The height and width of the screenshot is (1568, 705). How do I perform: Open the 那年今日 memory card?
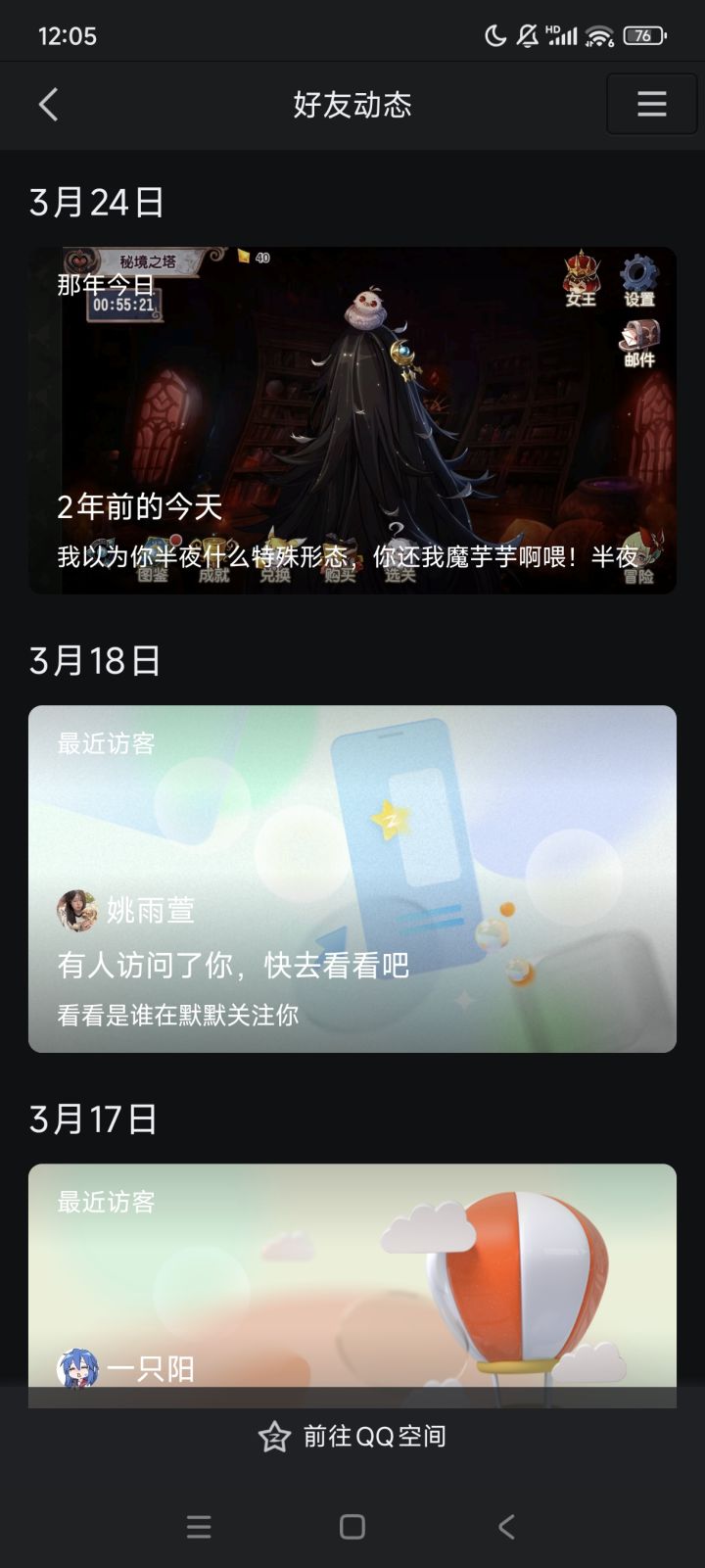[352, 420]
